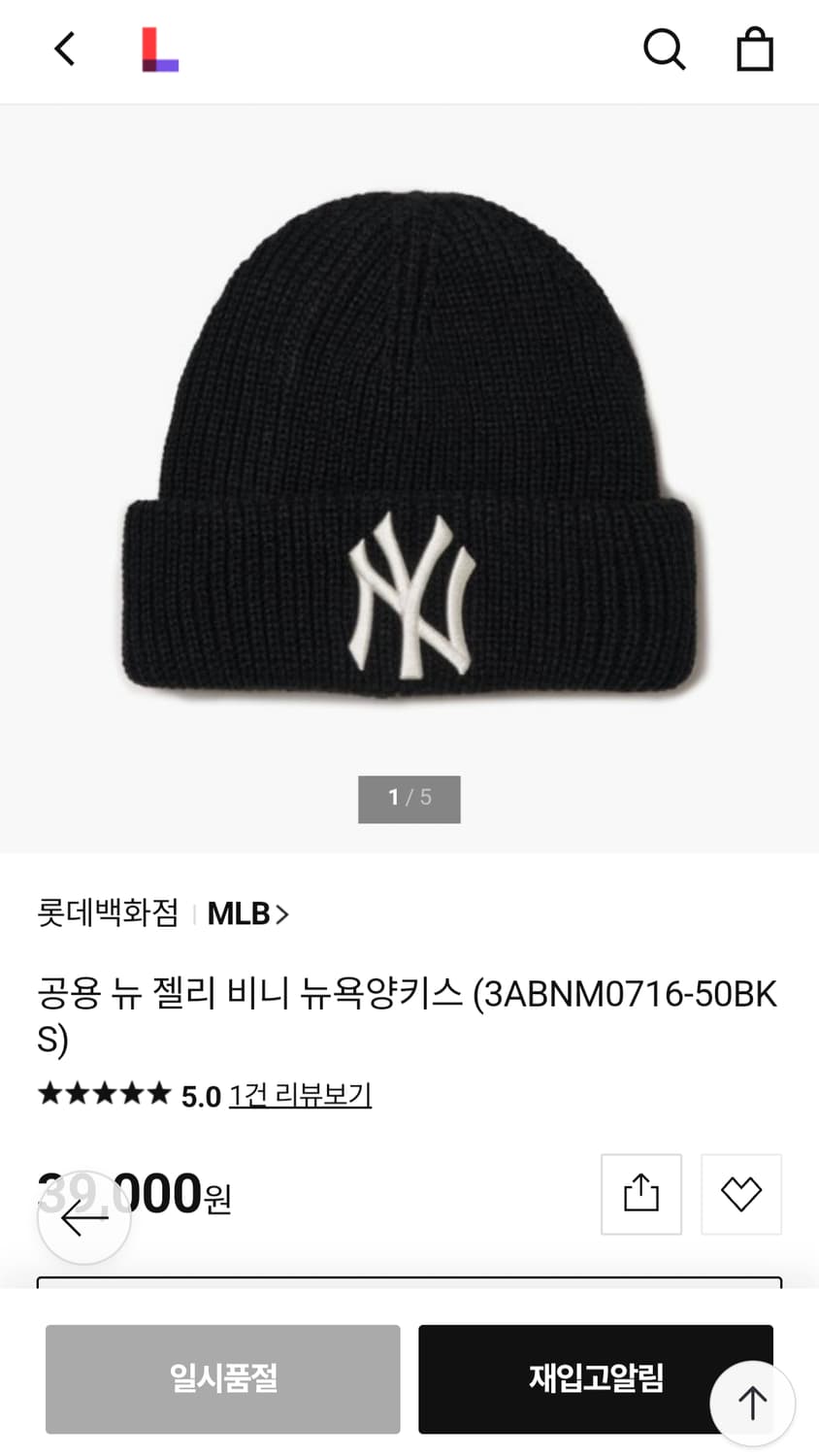
Task: Tap the floating back navigation circle
Action: point(84,1218)
